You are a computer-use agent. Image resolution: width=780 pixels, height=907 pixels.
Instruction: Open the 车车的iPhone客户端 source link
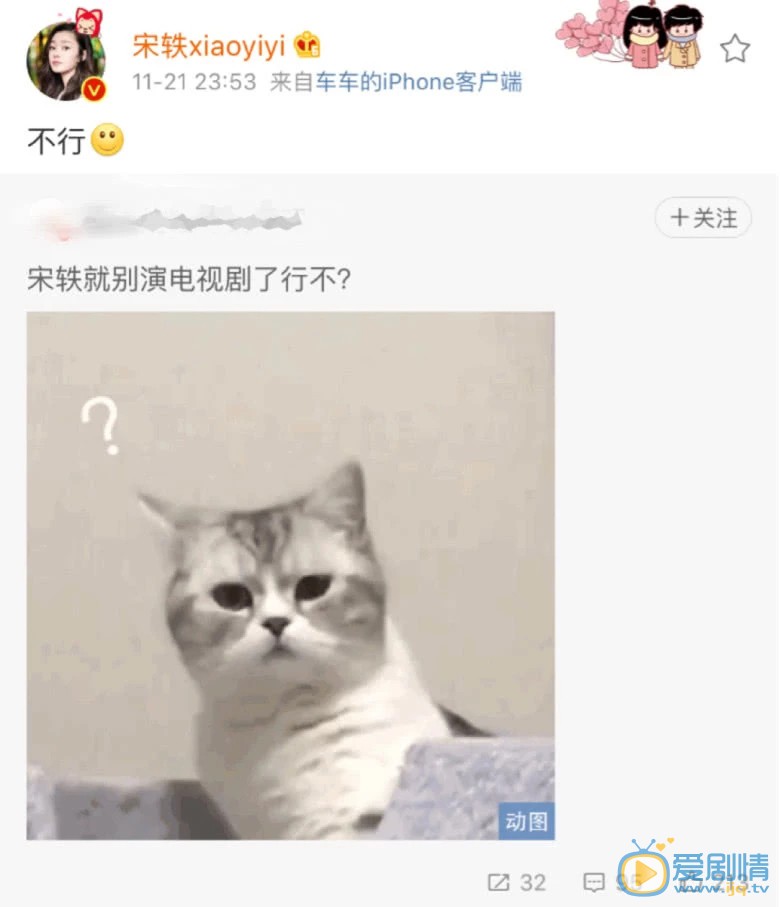point(418,82)
